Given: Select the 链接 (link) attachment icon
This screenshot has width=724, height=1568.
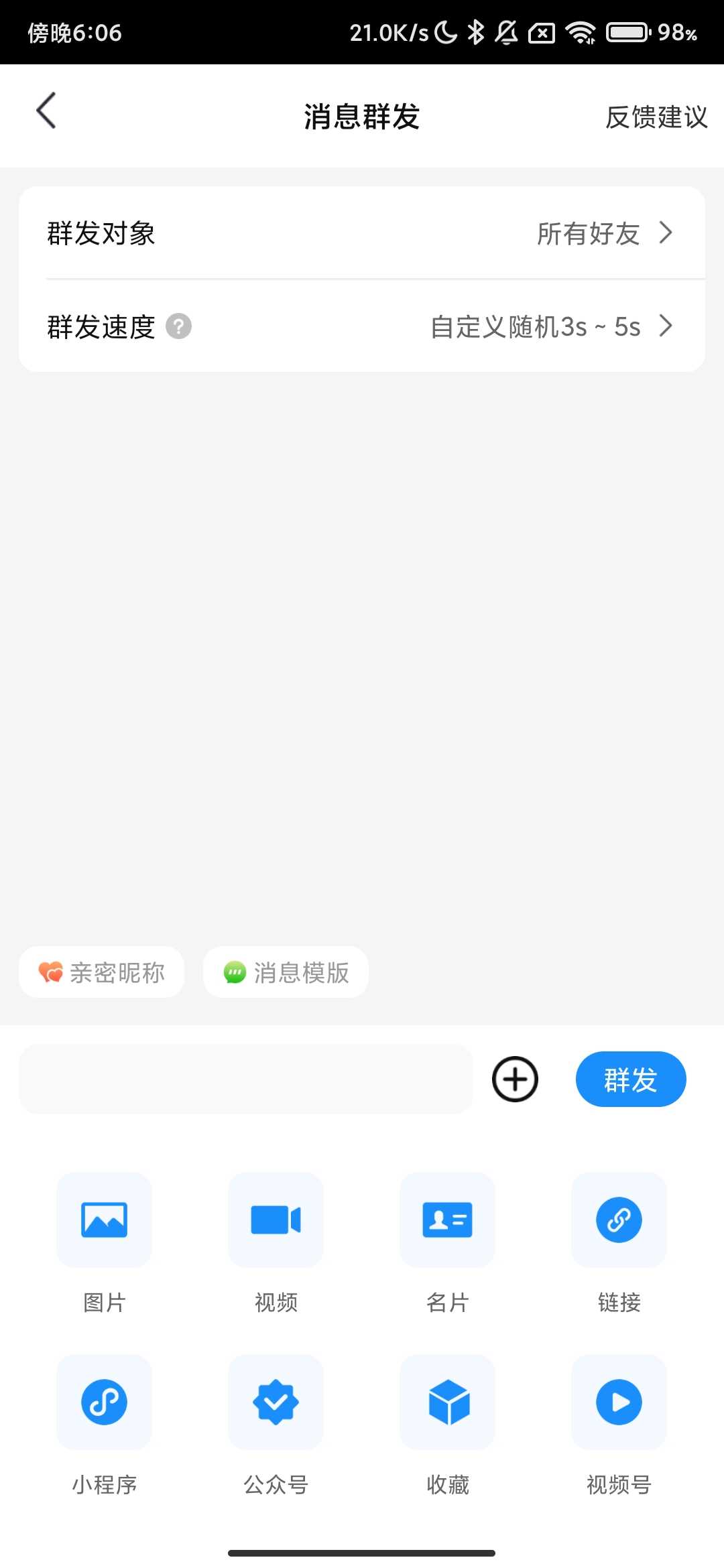Looking at the screenshot, I should pyautogui.click(x=618, y=1220).
